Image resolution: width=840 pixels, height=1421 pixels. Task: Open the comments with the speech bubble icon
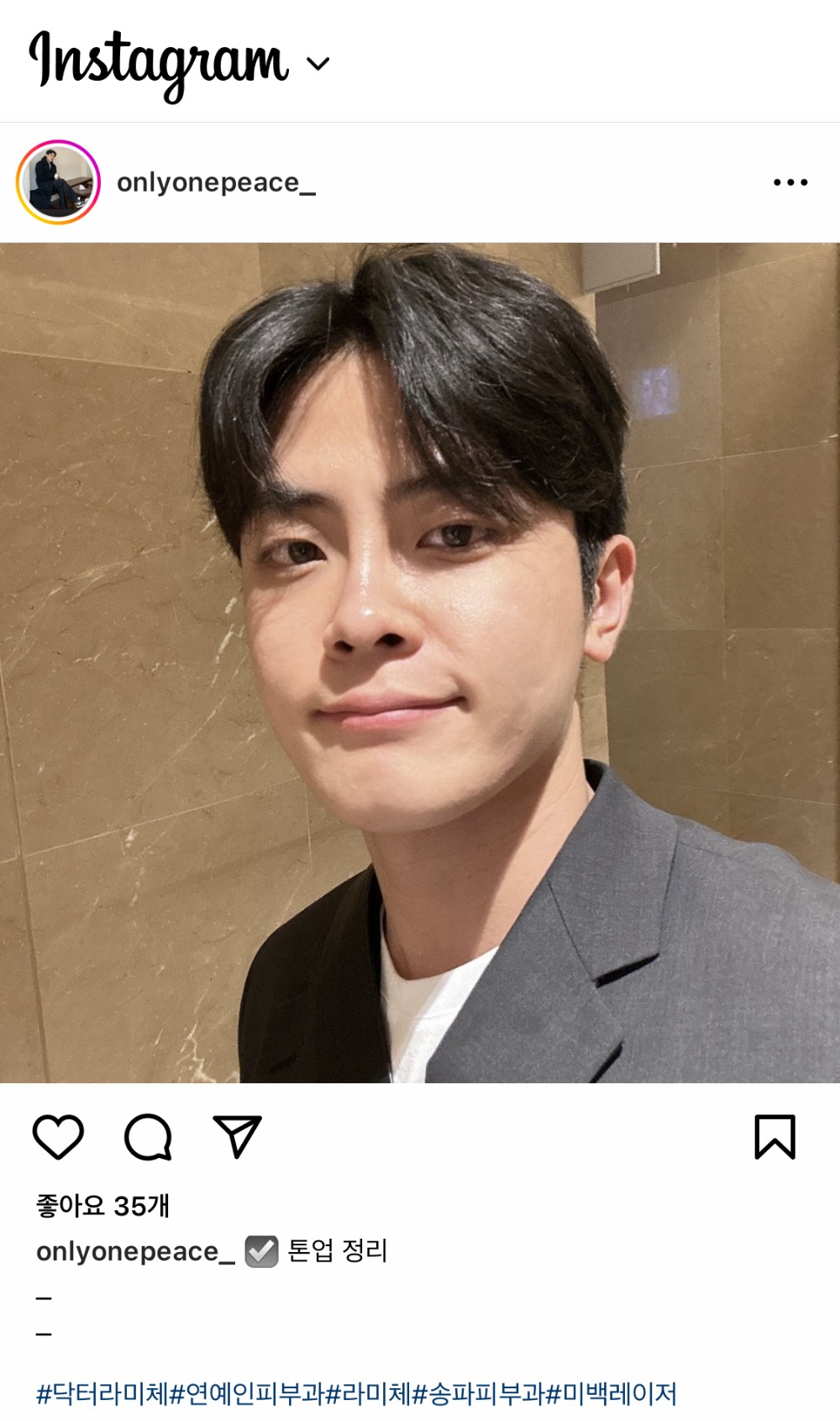tap(148, 1137)
